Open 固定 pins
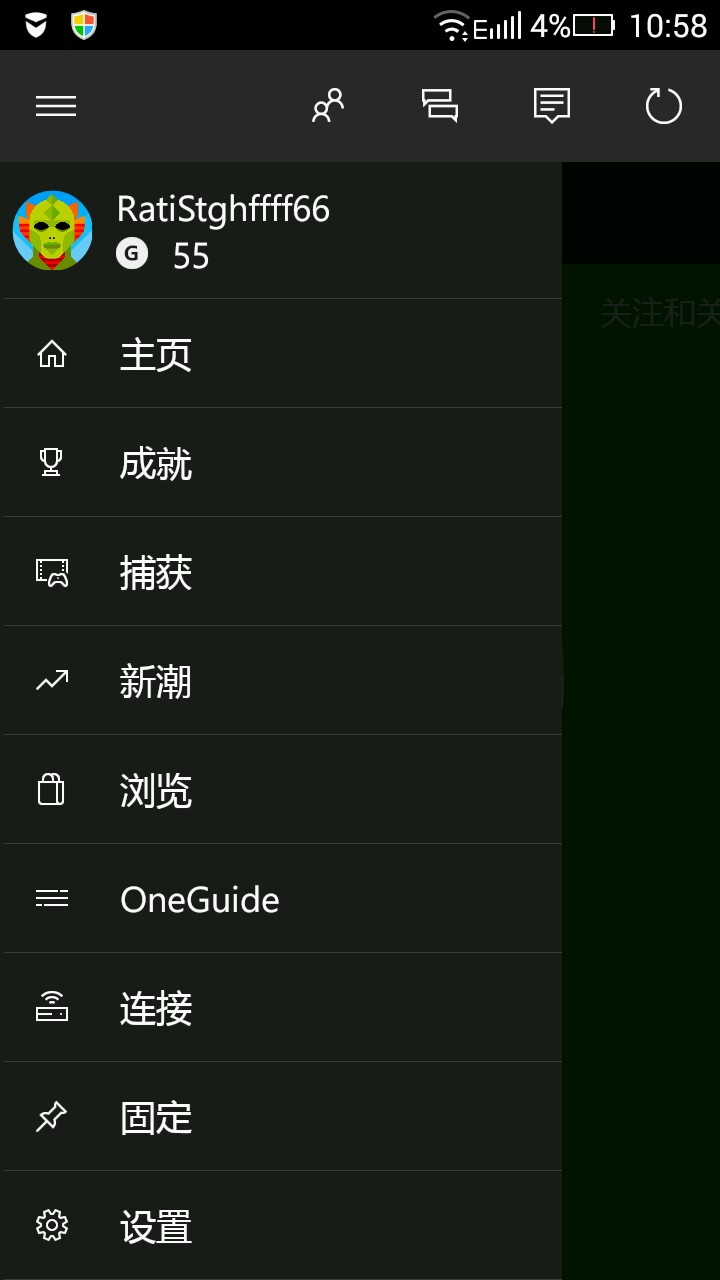 tap(282, 1117)
